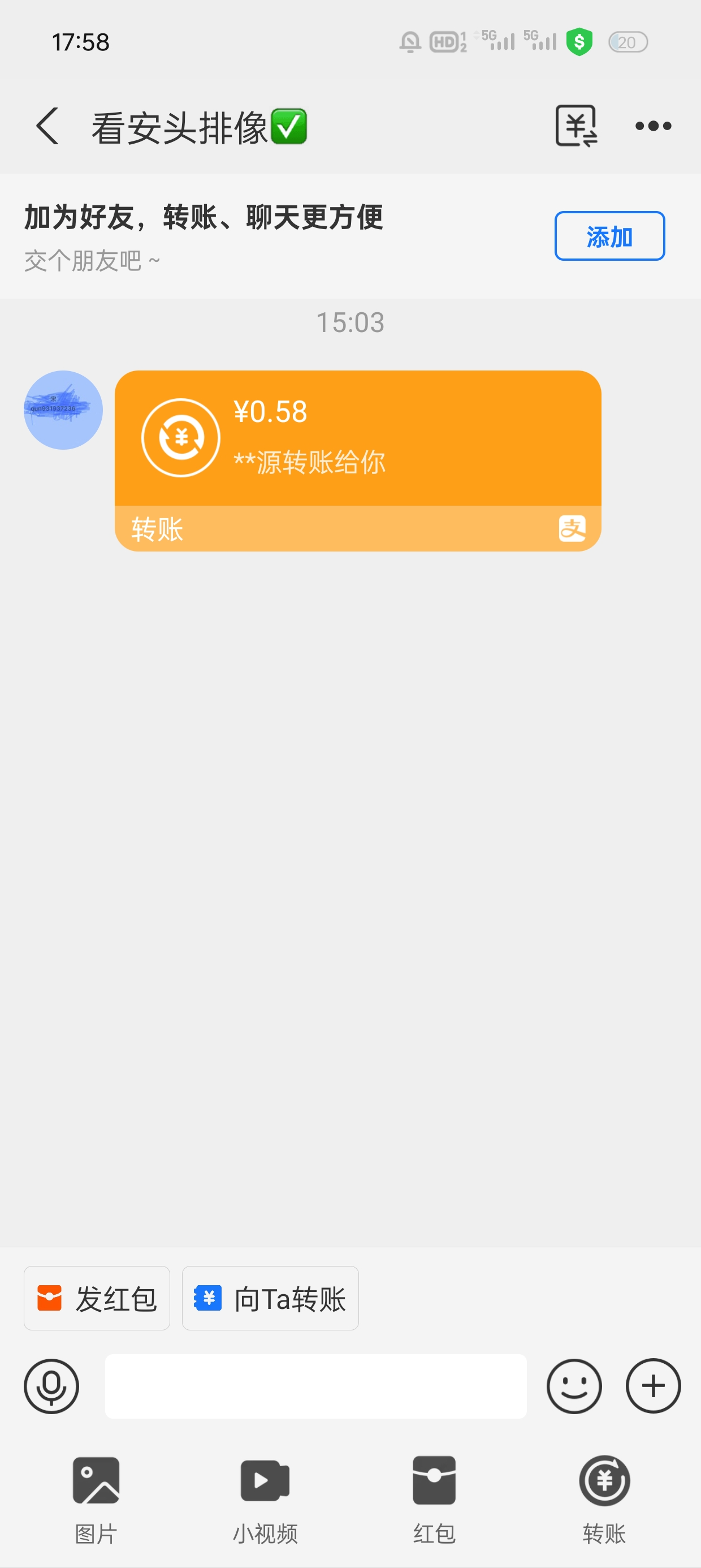Tap the 发红包 quick chip
The width and height of the screenshot is (701, 1568).
(97, 1298)
